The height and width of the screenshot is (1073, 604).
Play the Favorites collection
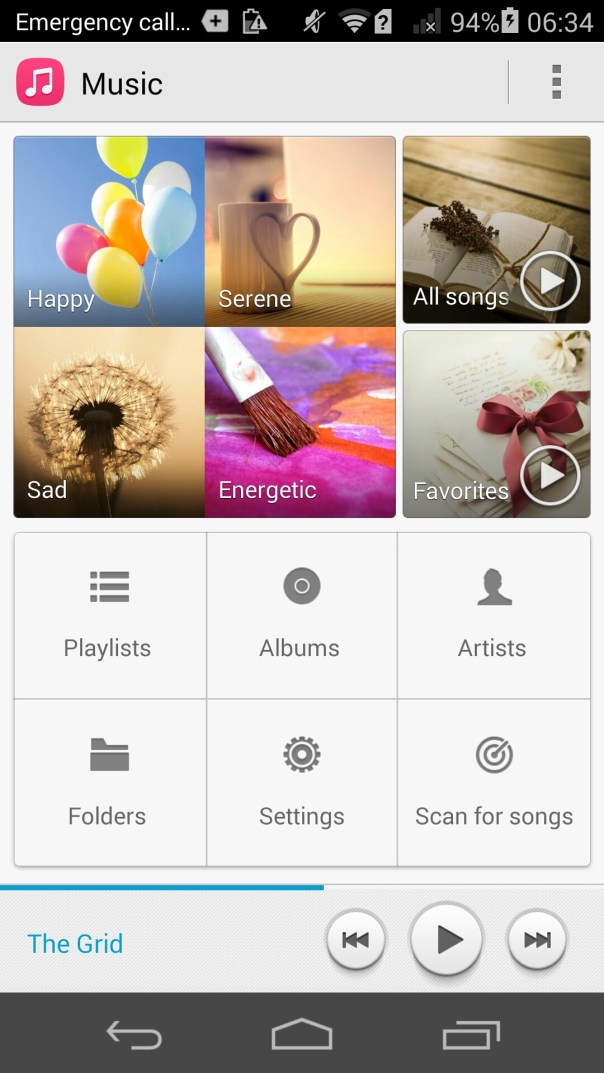[x=550, y=474]
